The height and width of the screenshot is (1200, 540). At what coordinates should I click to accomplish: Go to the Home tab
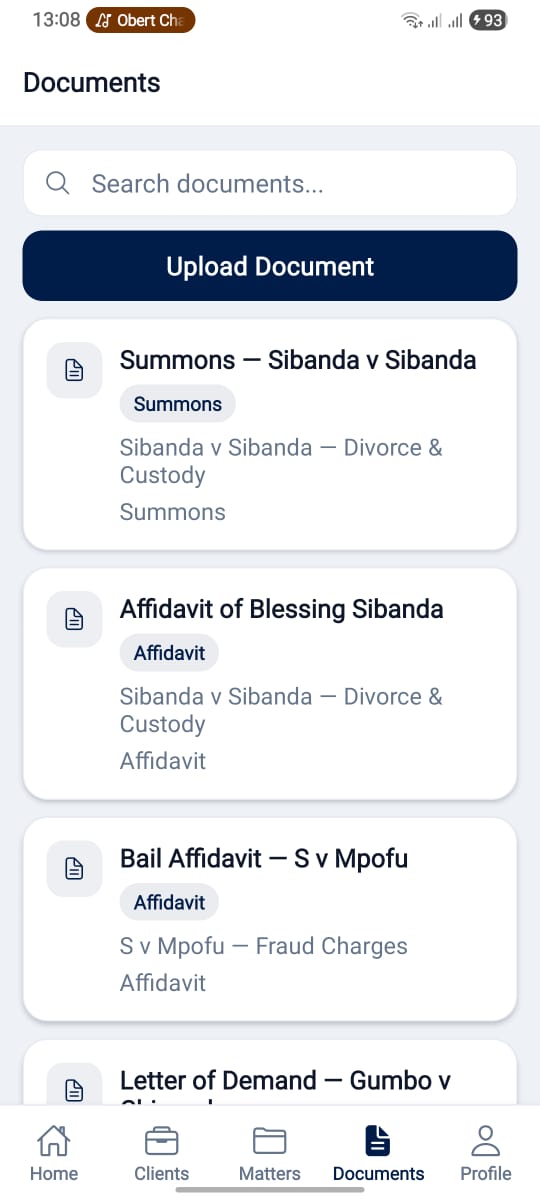54,1152
